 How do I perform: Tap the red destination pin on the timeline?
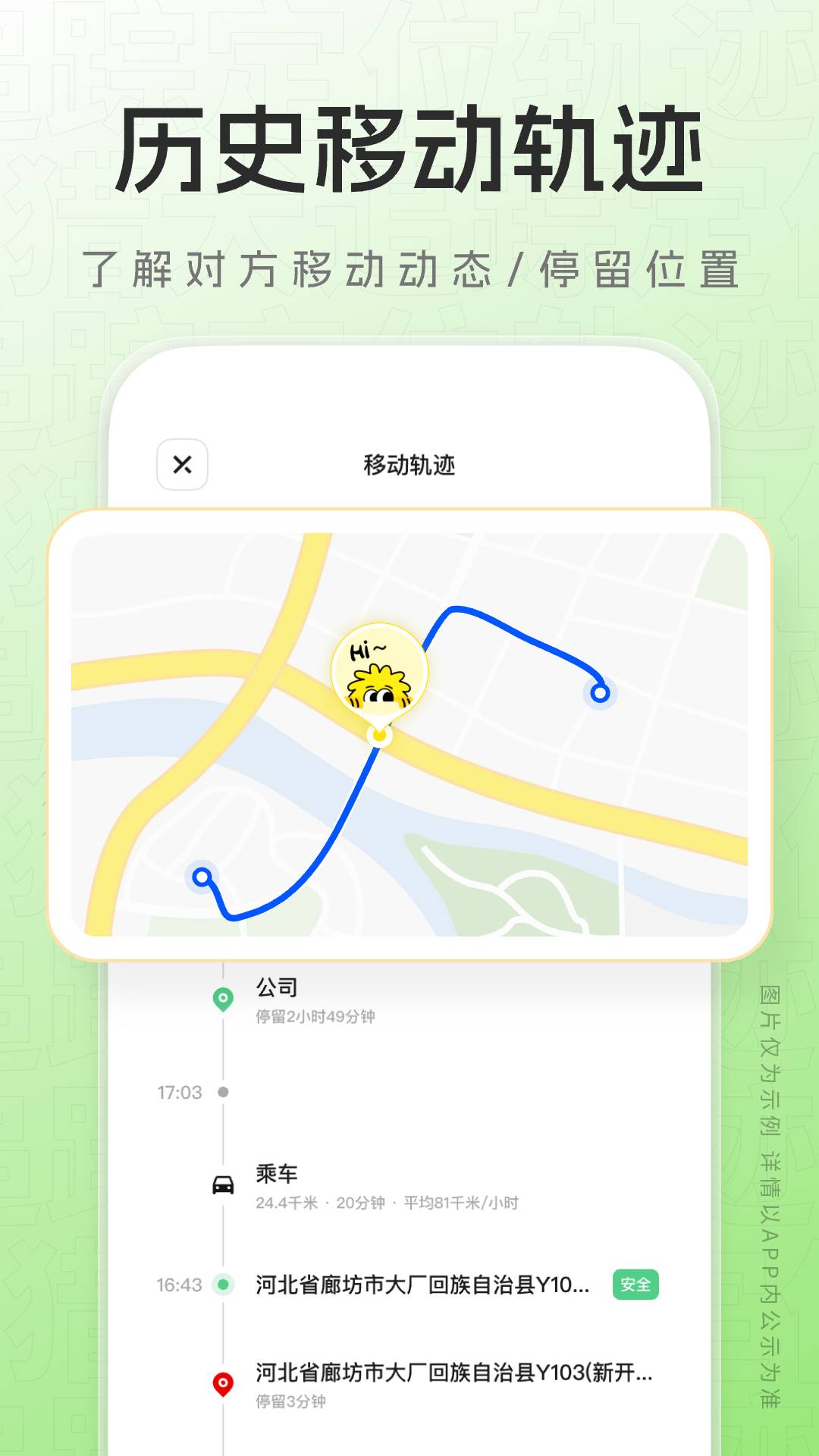point(221,1380)
